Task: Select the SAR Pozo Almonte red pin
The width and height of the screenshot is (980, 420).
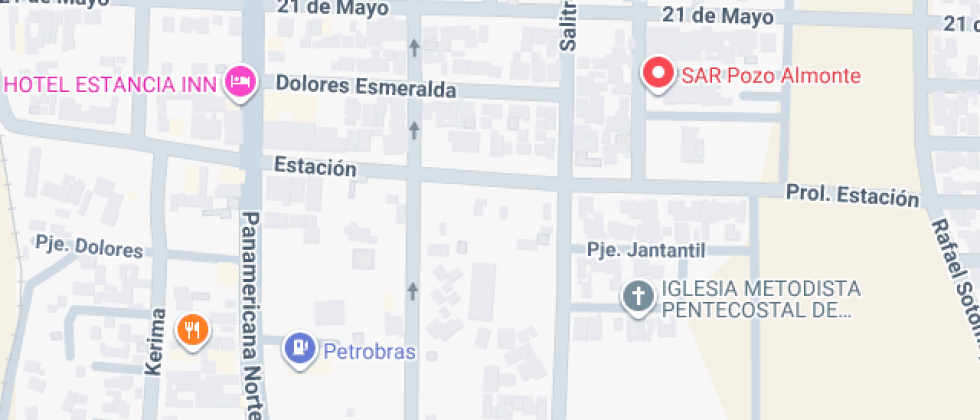Action: (x=657, y=73)
